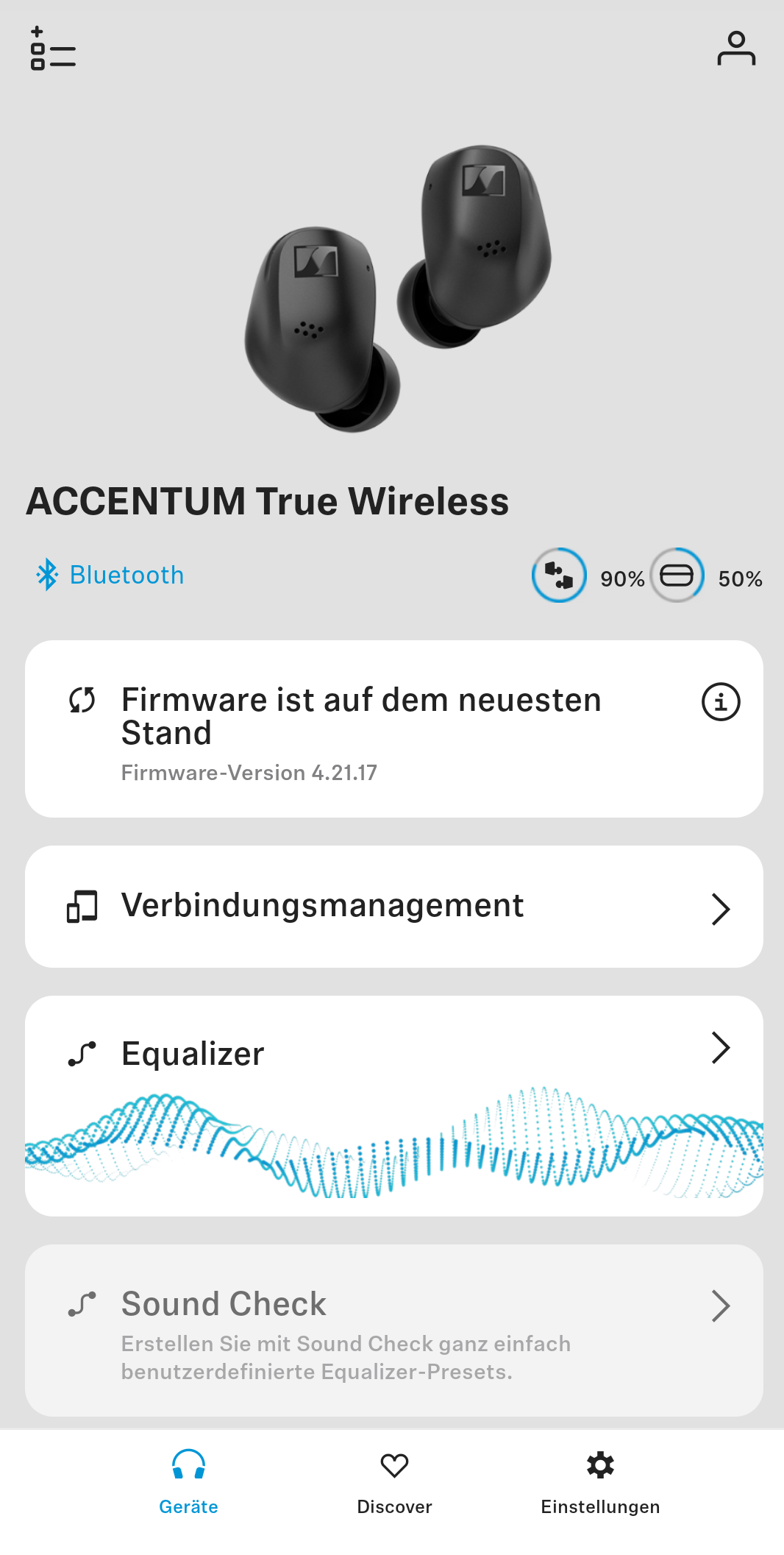Show firmware info details

[x=721, y=701]
